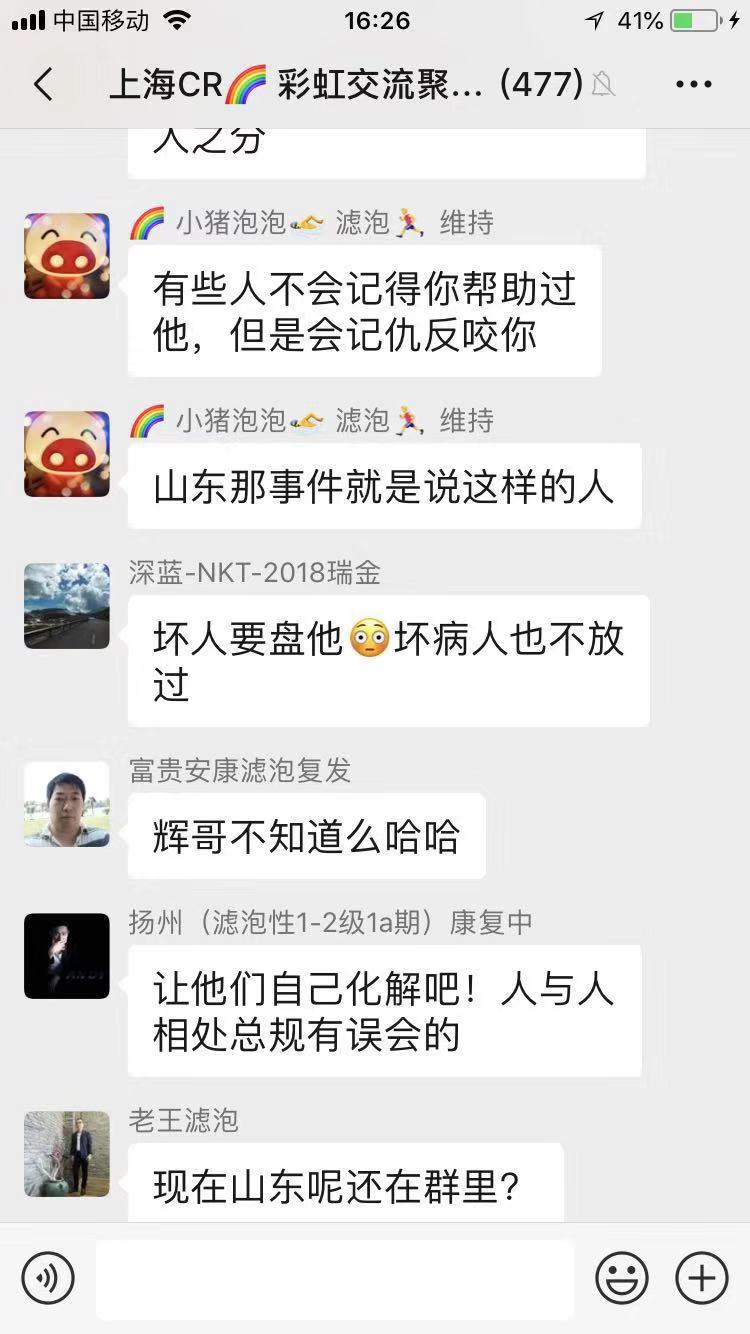
Task: Open the emoji sticker panel
Action: (622, 1277)
